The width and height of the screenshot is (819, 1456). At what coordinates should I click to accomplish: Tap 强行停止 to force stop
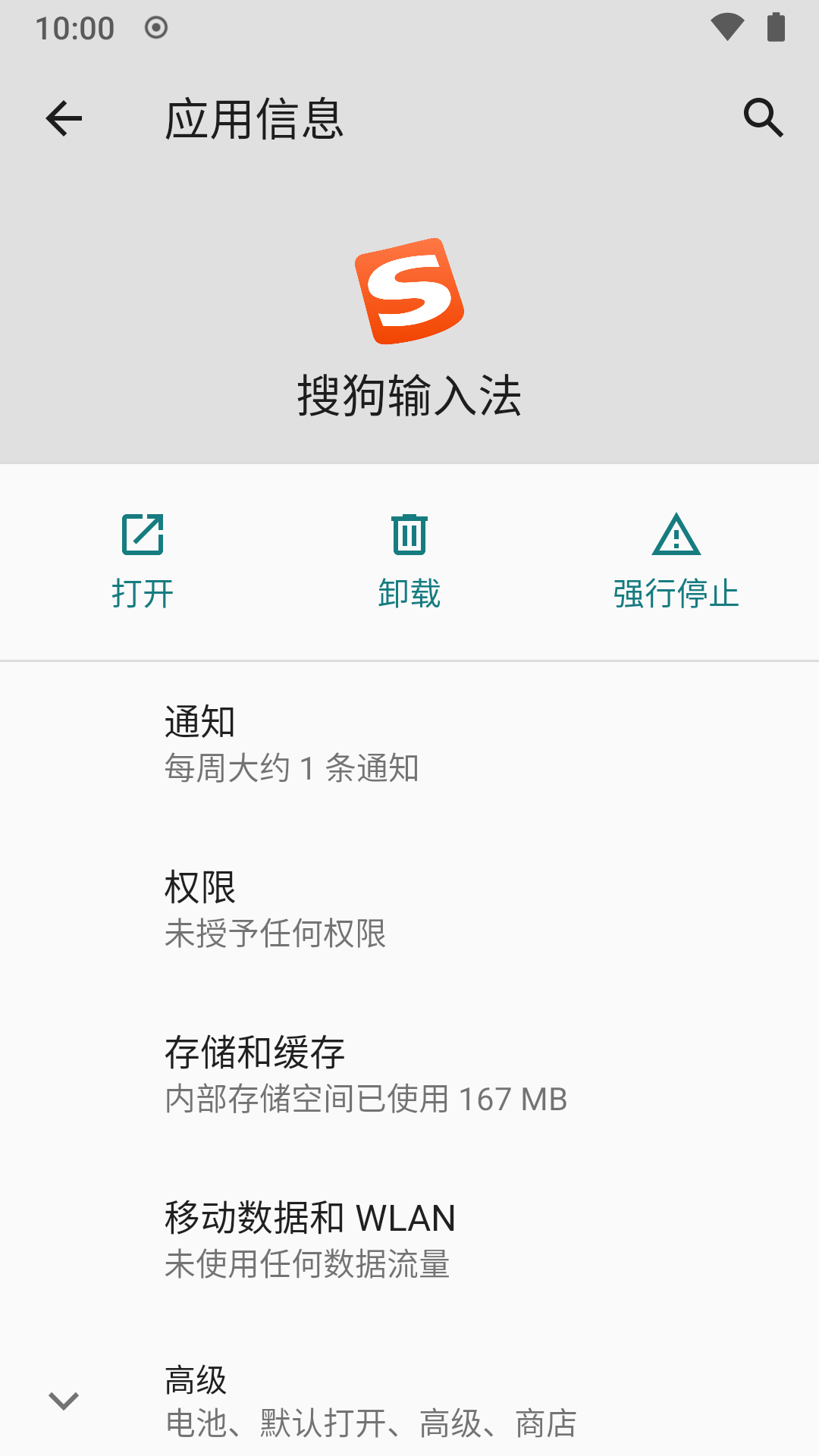point(676,595)
